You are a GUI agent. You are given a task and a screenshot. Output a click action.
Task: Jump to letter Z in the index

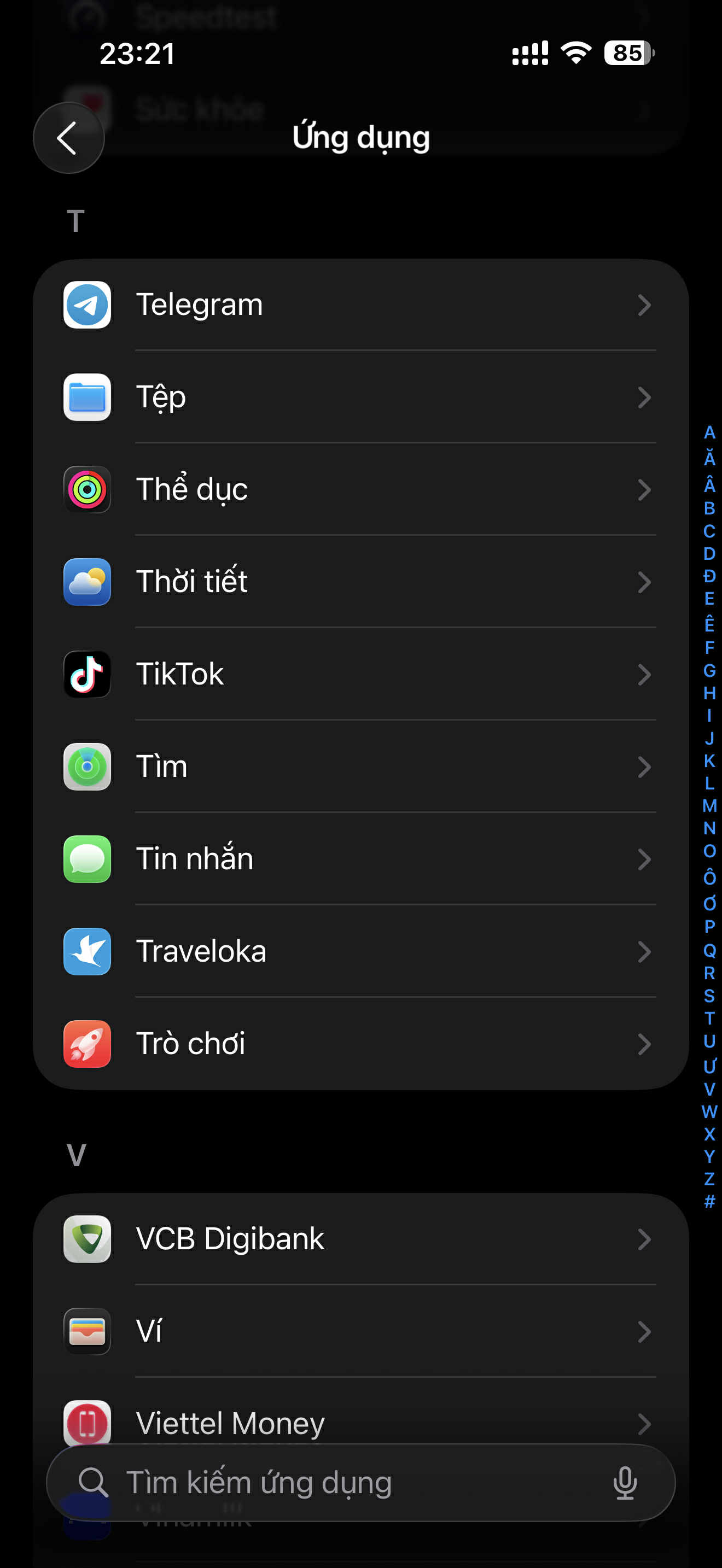point(709,1179)
